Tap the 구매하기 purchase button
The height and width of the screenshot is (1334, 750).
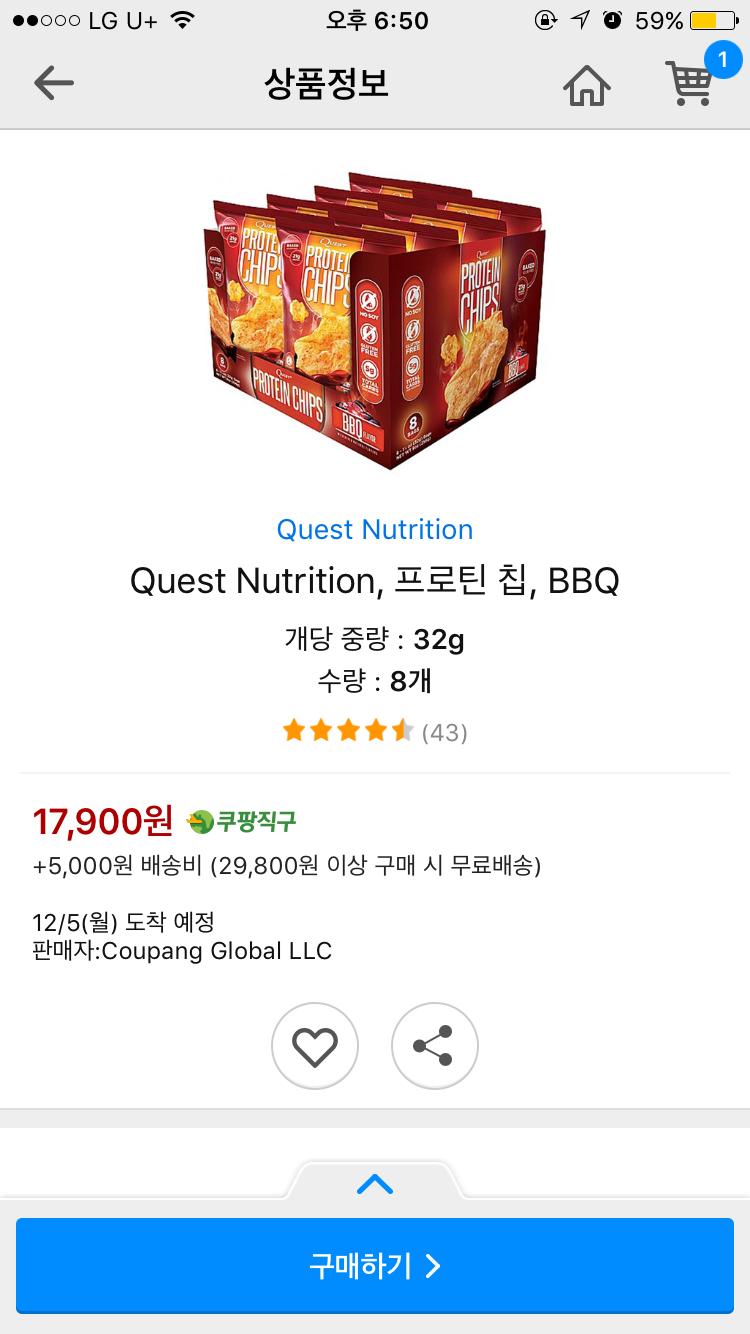375,1266
